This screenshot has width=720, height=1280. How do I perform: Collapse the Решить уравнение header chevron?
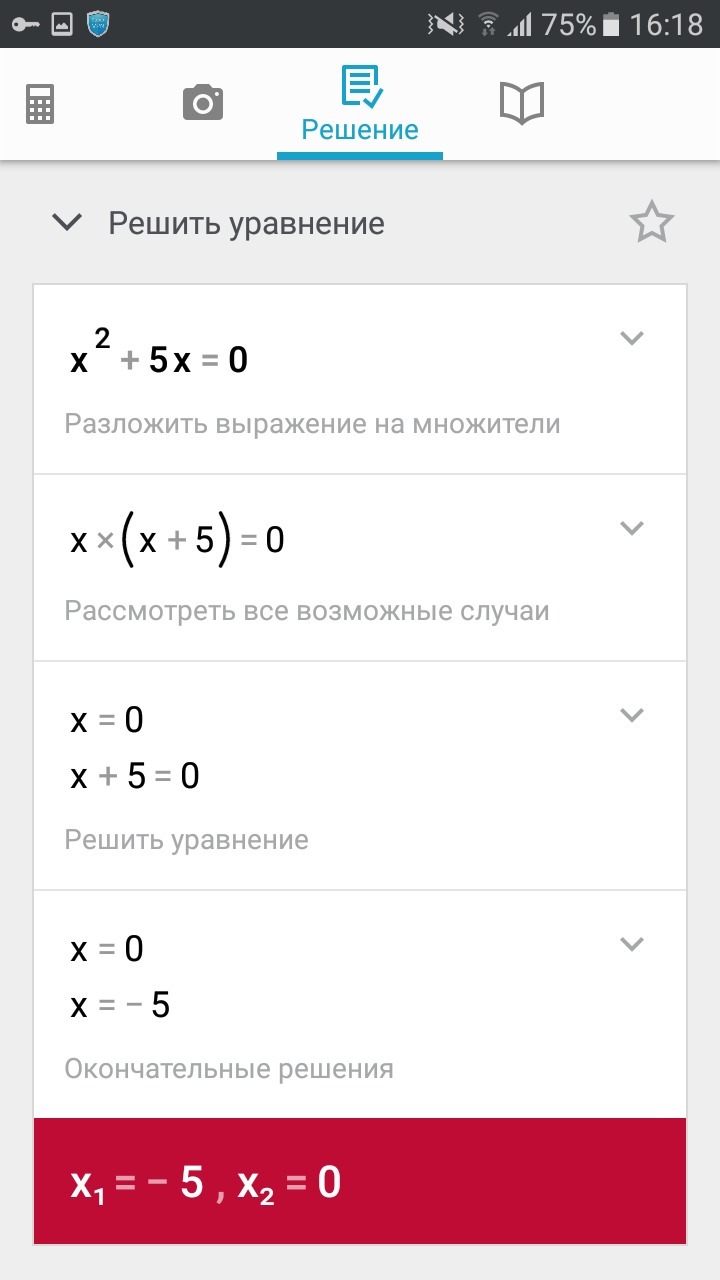point(67,223)
